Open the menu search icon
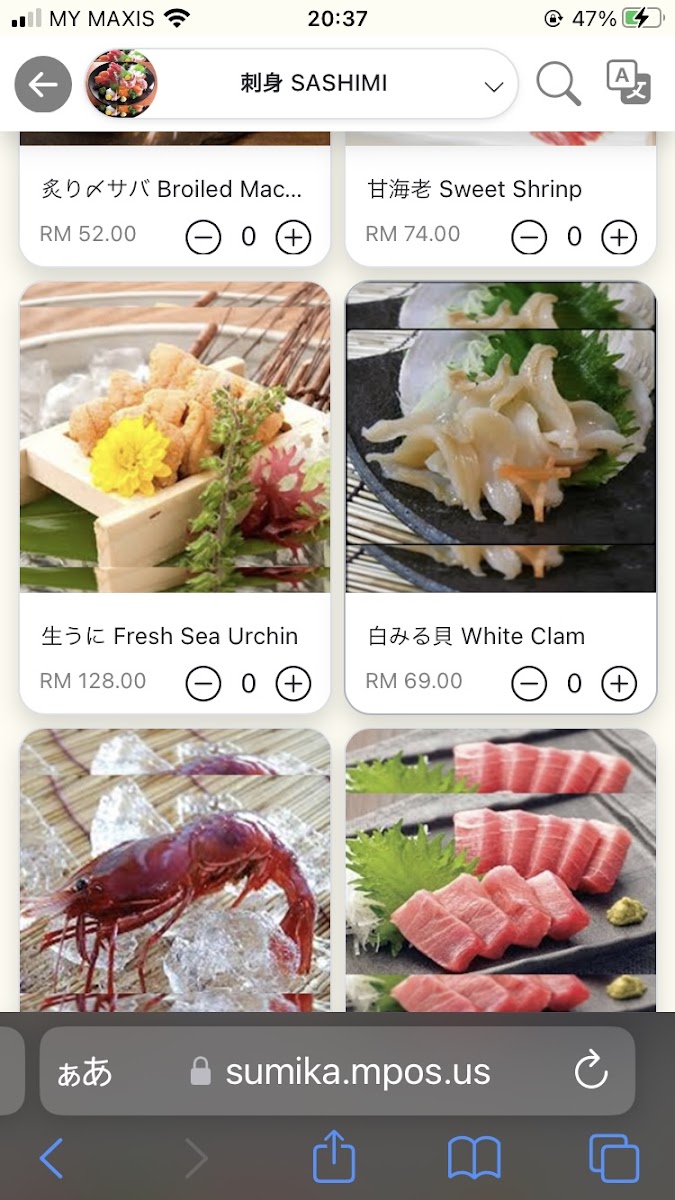The image size is (675, 1200). (558, 85)
